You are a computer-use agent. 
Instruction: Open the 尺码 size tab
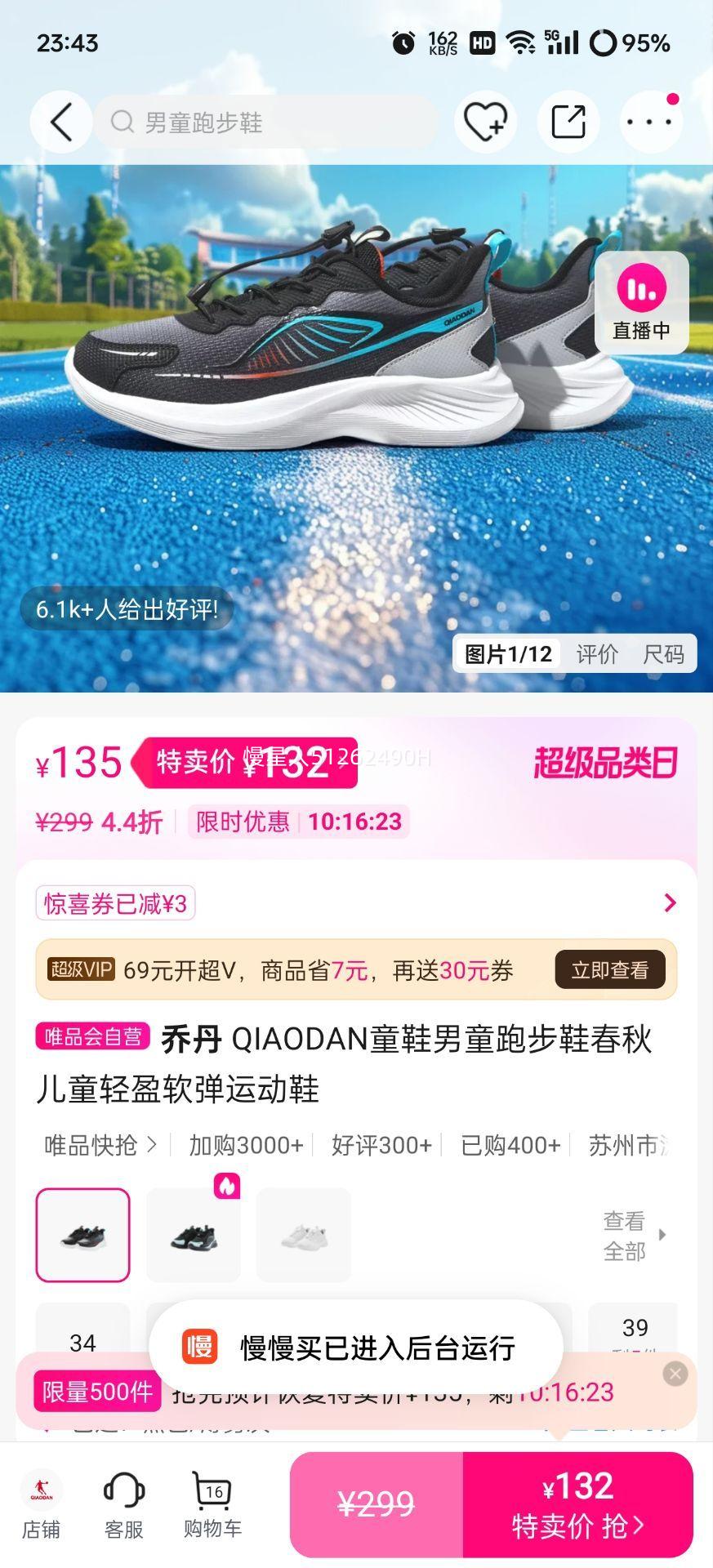(663, 653)
